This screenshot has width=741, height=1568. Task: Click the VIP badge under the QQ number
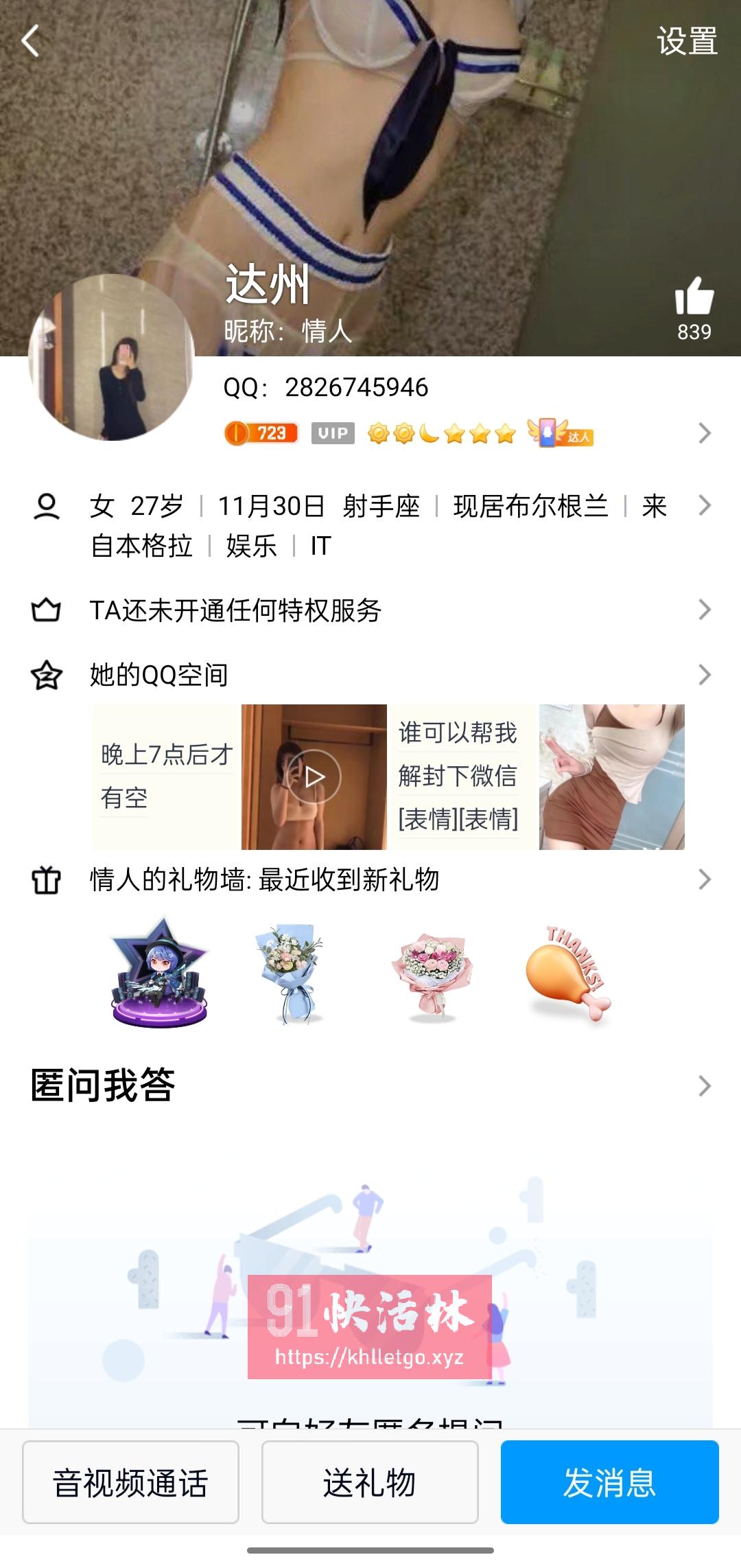(x=331, y=434)
